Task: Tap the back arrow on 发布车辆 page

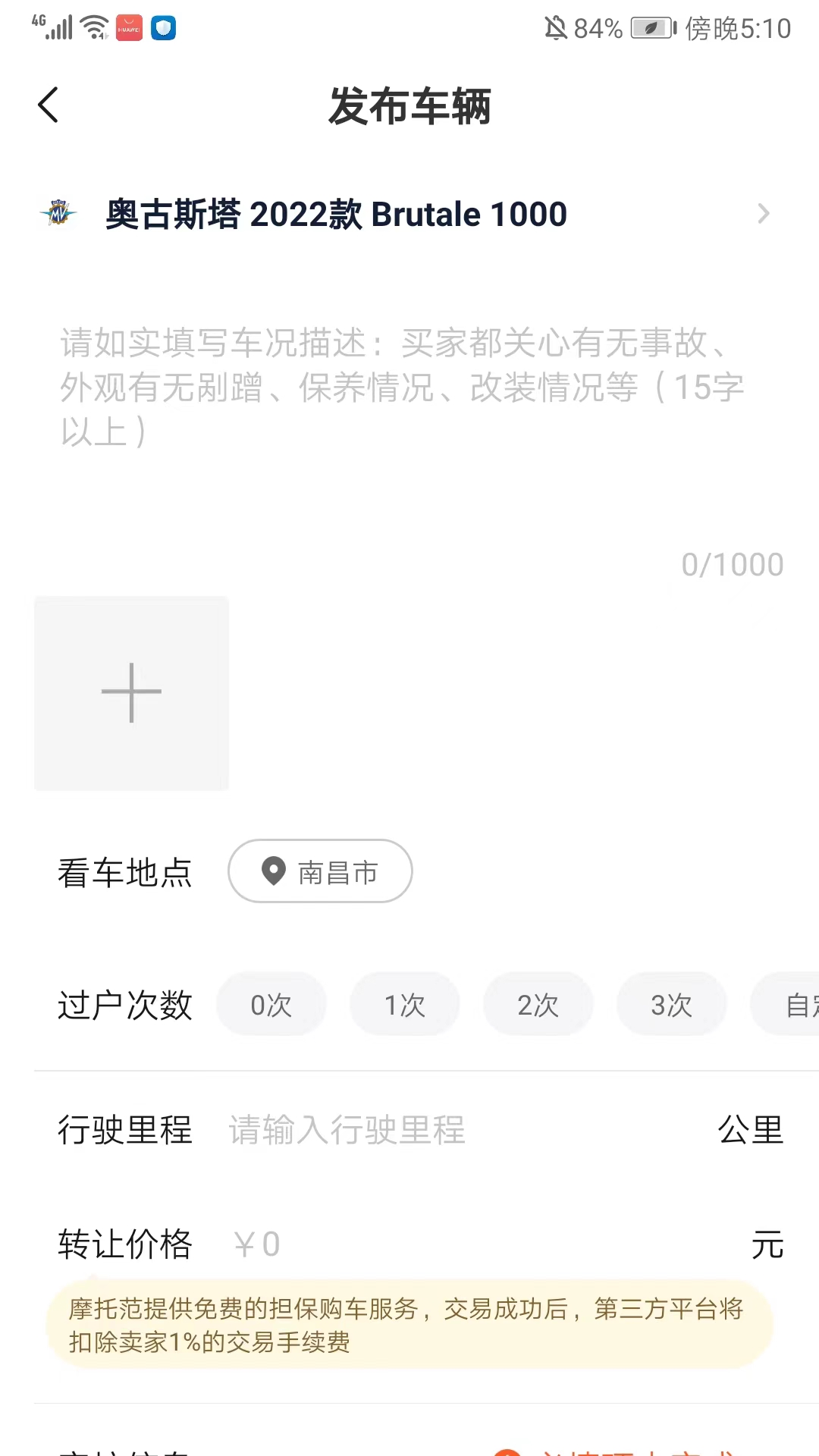Action: [49, 105]
